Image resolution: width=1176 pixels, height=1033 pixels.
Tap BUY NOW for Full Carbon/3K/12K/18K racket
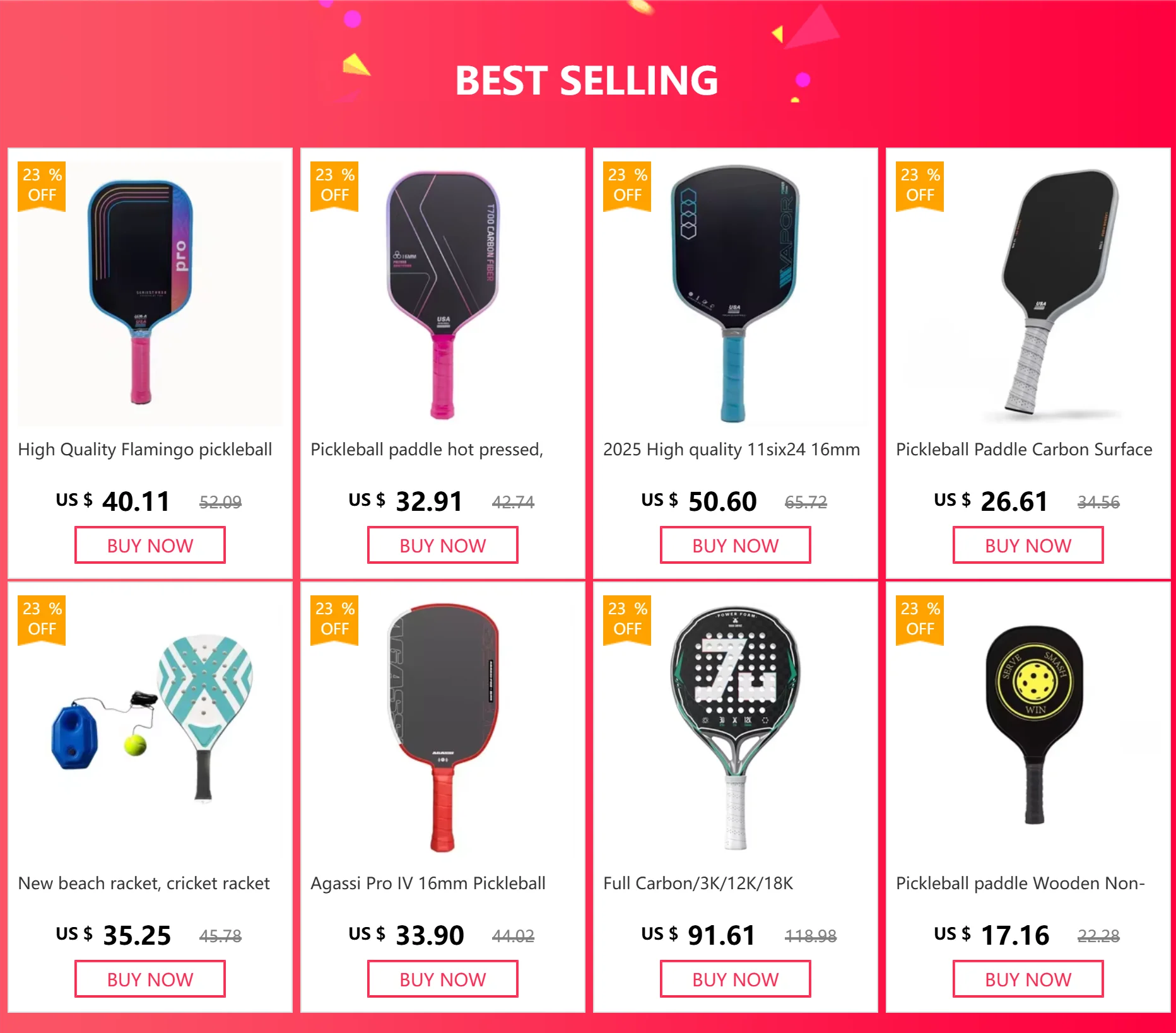coord(735,979)
